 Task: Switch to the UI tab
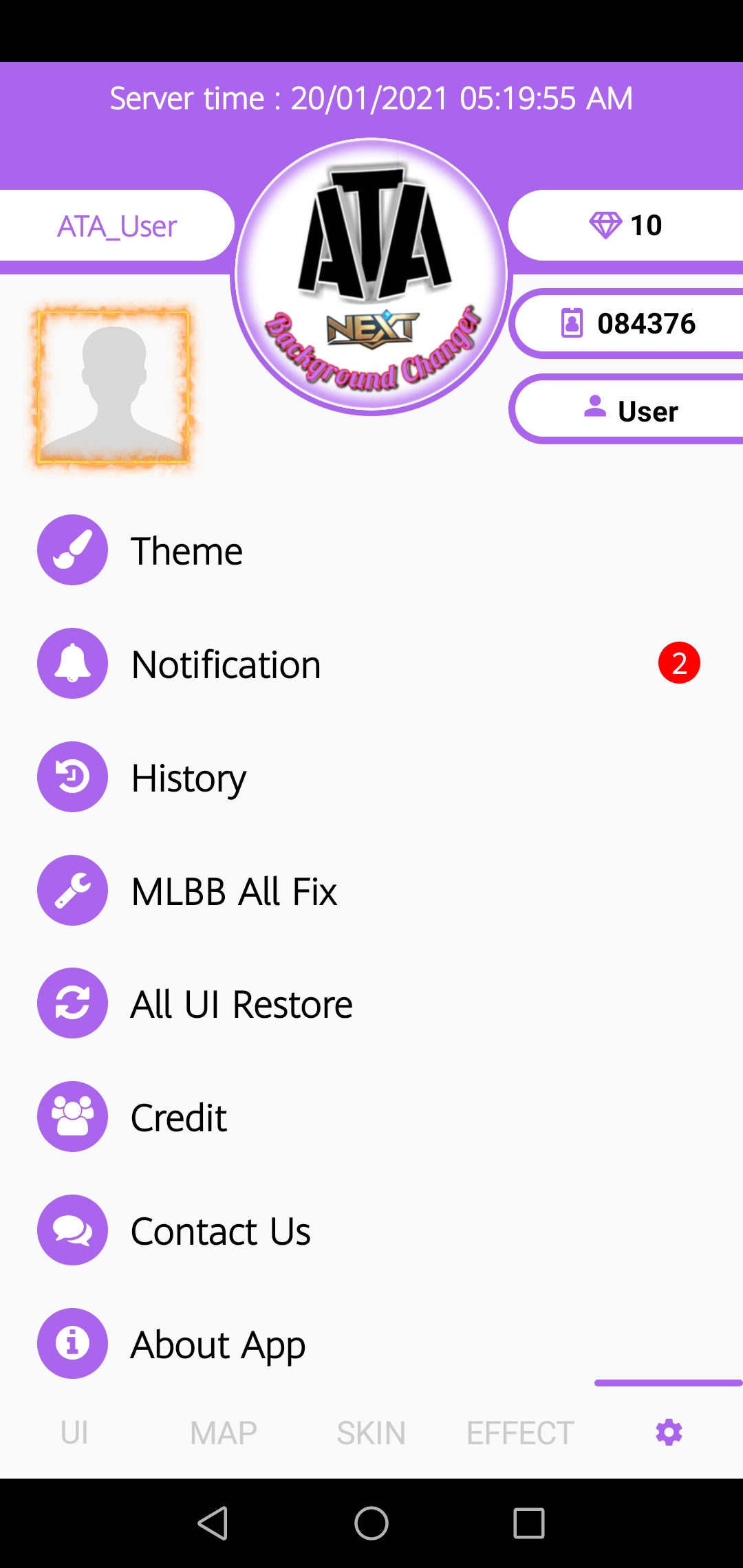(74, 1433)
